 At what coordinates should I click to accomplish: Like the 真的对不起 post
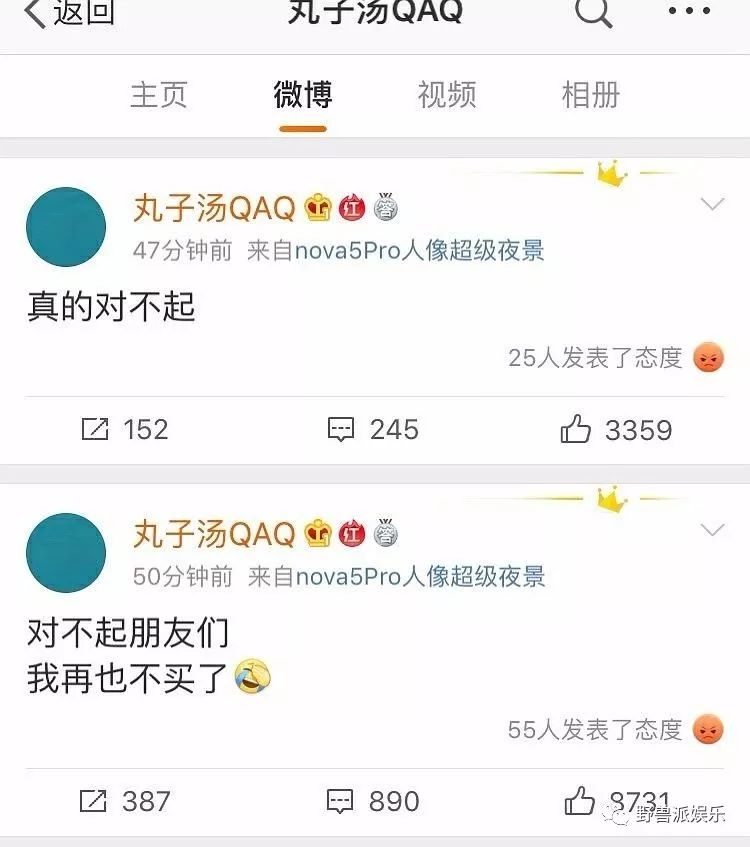(x=615, y=430)
